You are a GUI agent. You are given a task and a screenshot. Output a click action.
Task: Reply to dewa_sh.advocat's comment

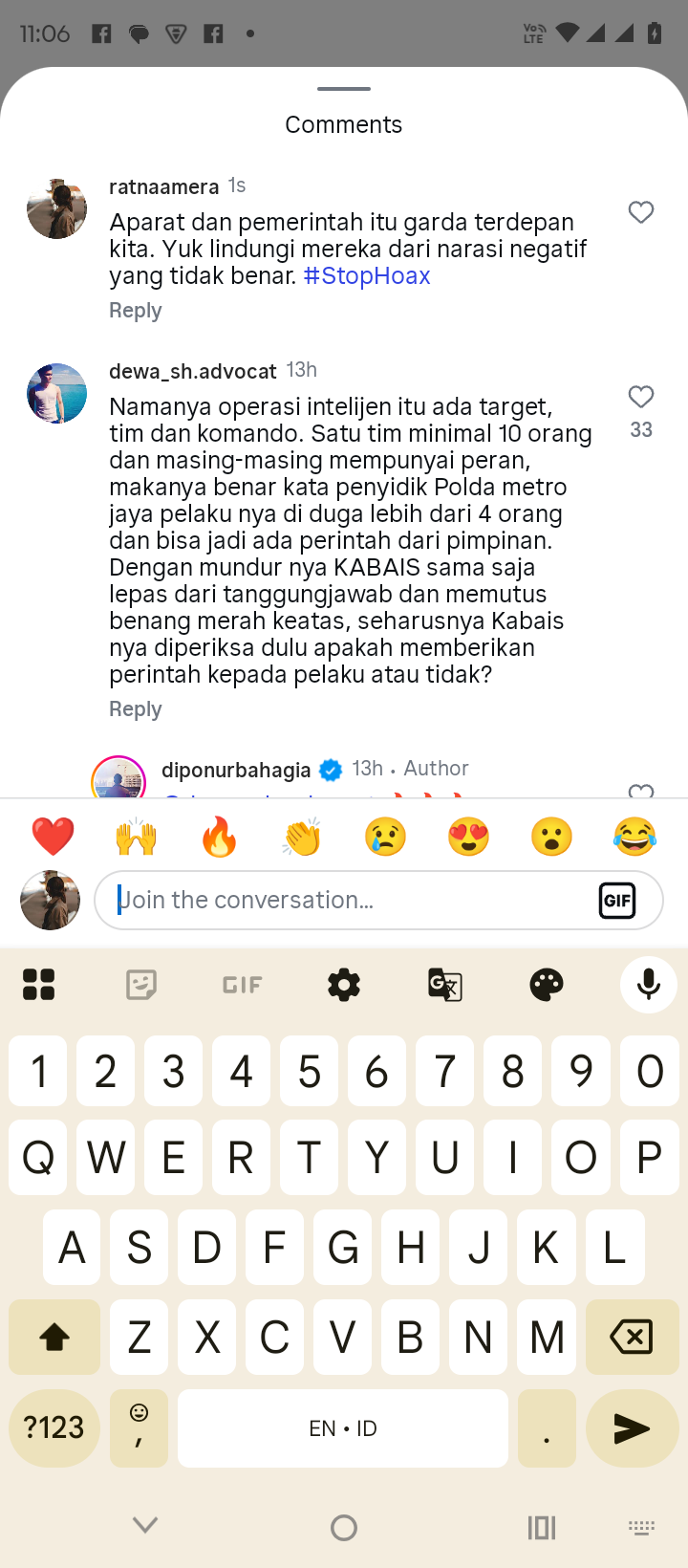point(135,709)
